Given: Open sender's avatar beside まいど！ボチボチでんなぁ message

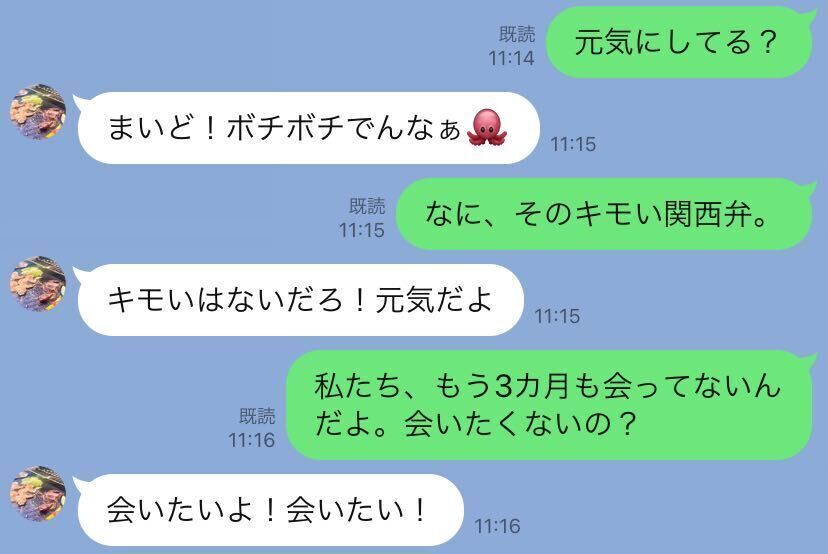Looking at the screenshot, I should [37, 111].
